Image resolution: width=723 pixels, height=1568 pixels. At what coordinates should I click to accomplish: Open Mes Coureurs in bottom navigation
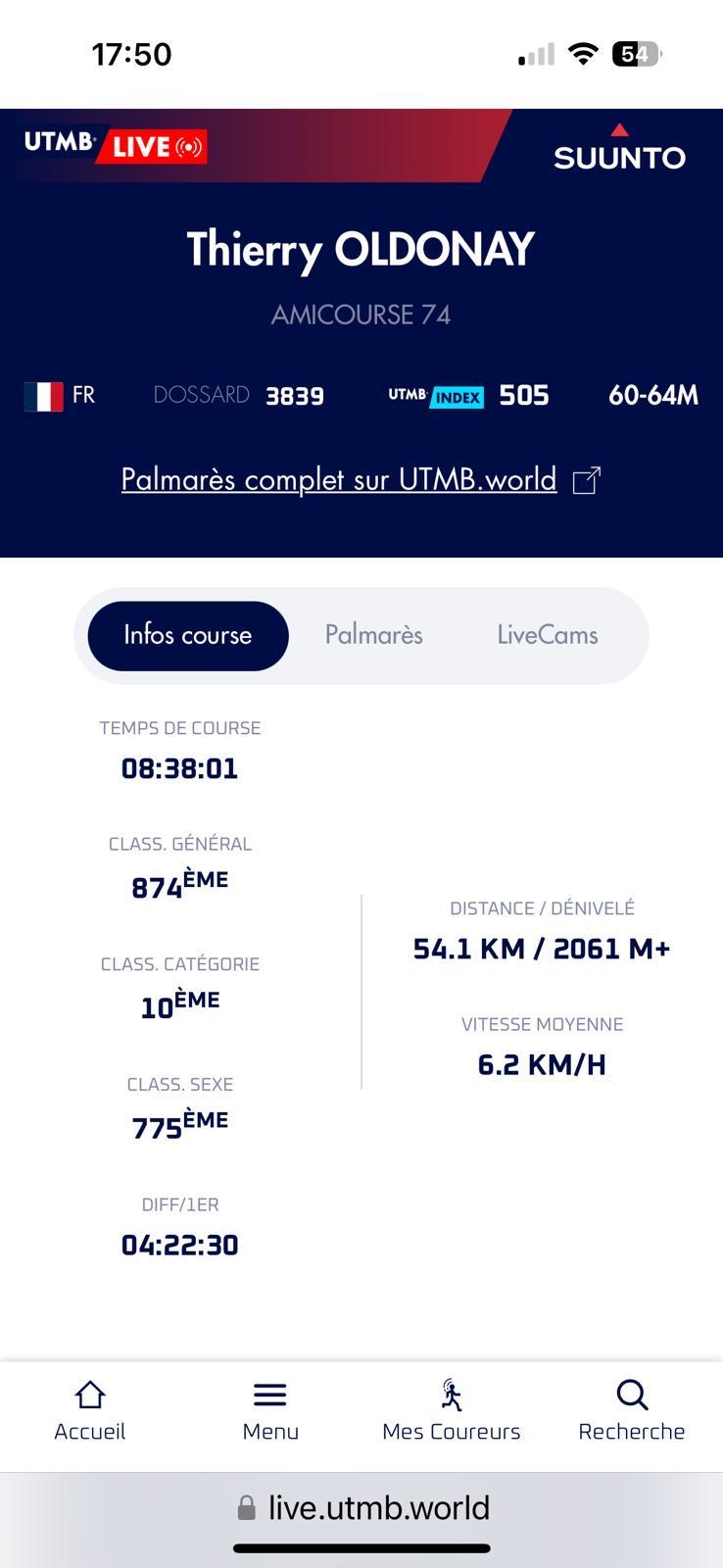(452, 1411)
